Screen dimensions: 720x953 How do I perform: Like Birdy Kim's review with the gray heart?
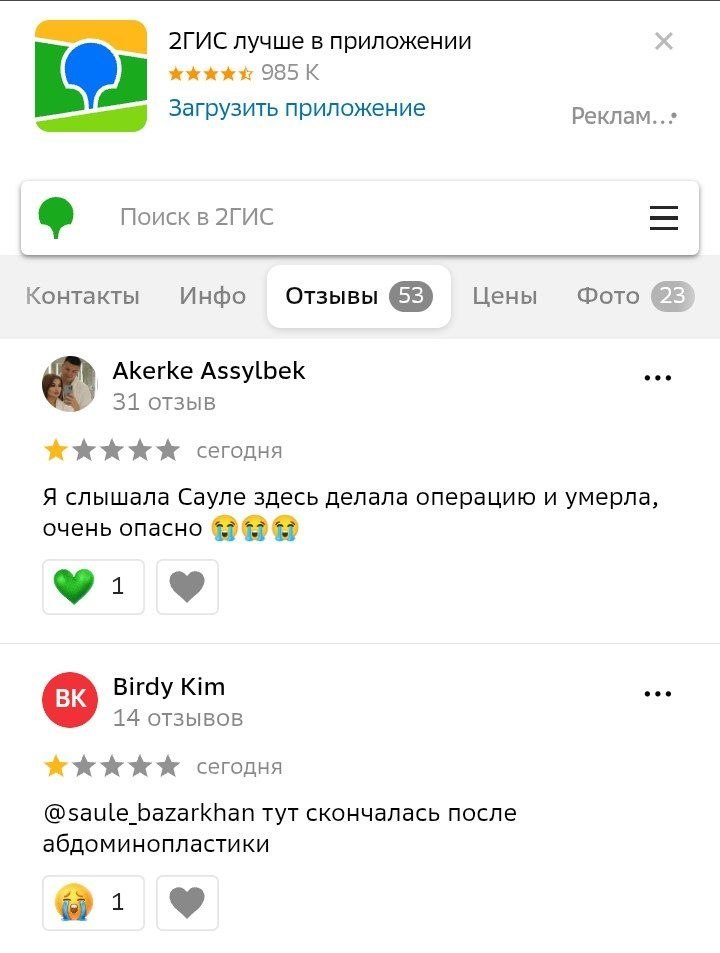point(187,903)
